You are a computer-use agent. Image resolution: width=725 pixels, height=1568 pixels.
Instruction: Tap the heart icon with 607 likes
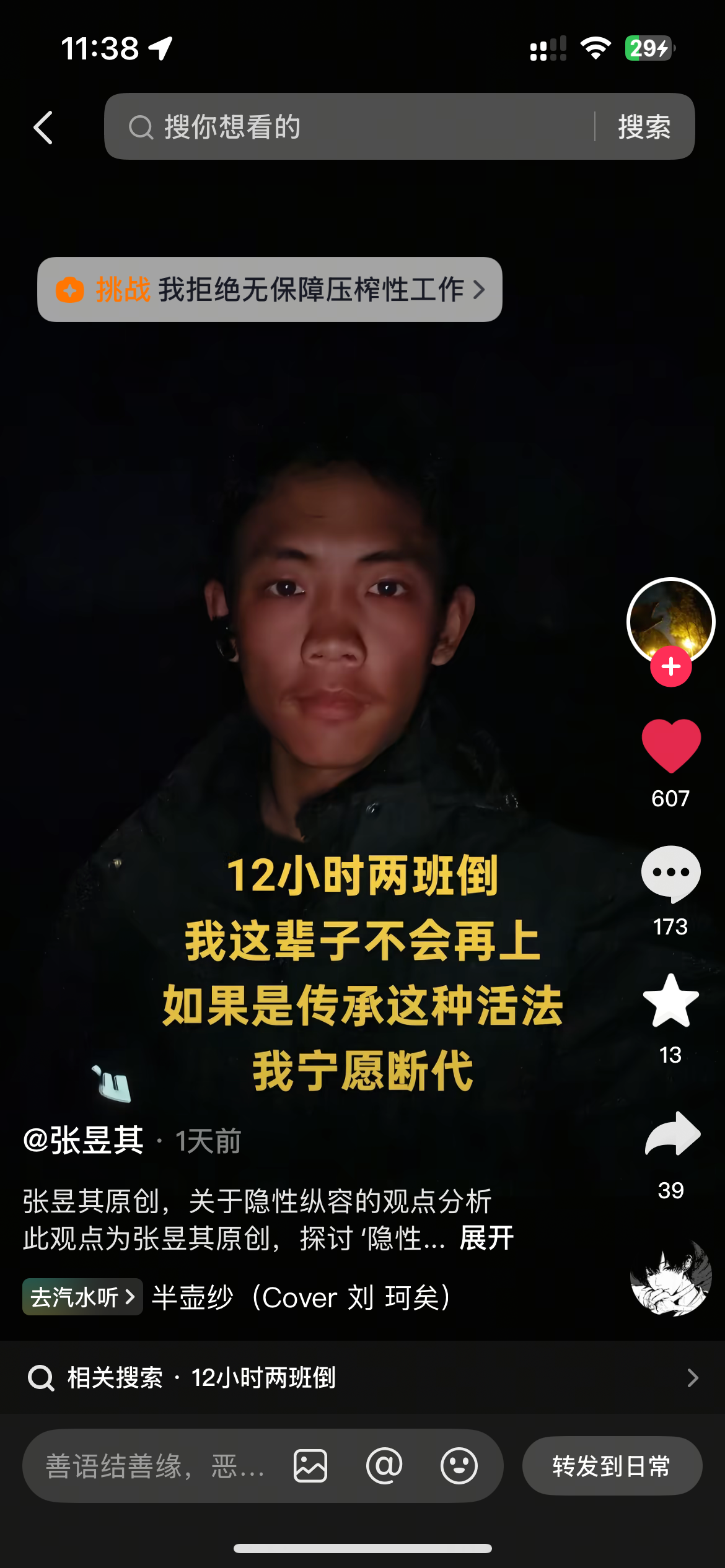[x=670, y=746]
